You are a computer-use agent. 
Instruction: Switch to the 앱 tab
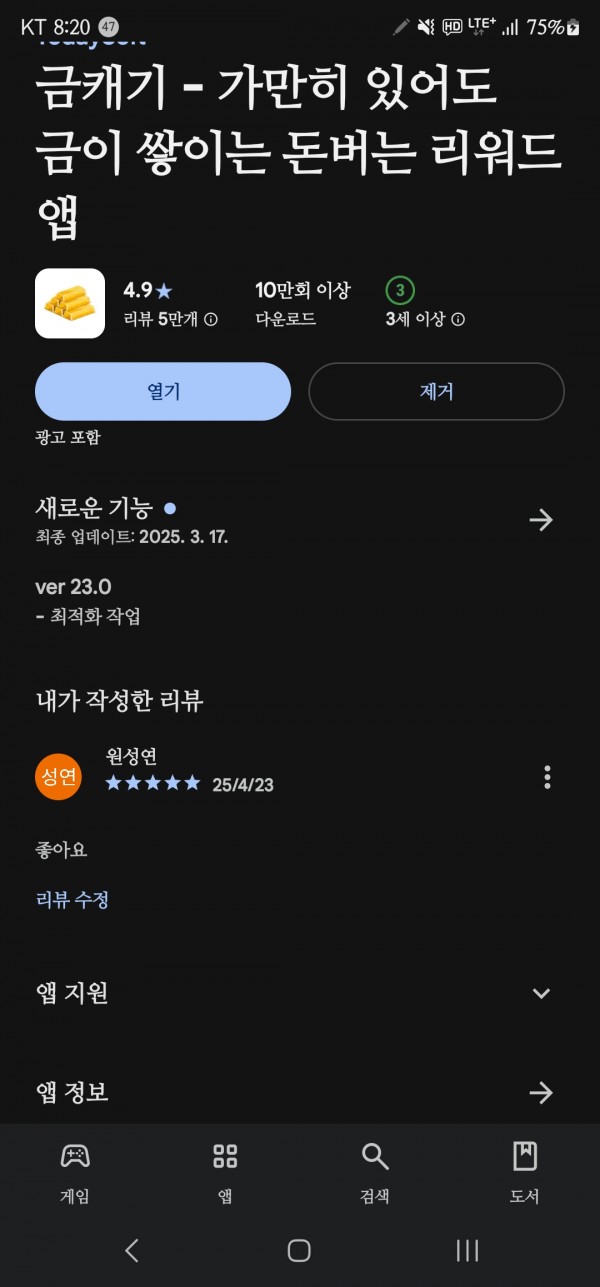click(225, 1173)
